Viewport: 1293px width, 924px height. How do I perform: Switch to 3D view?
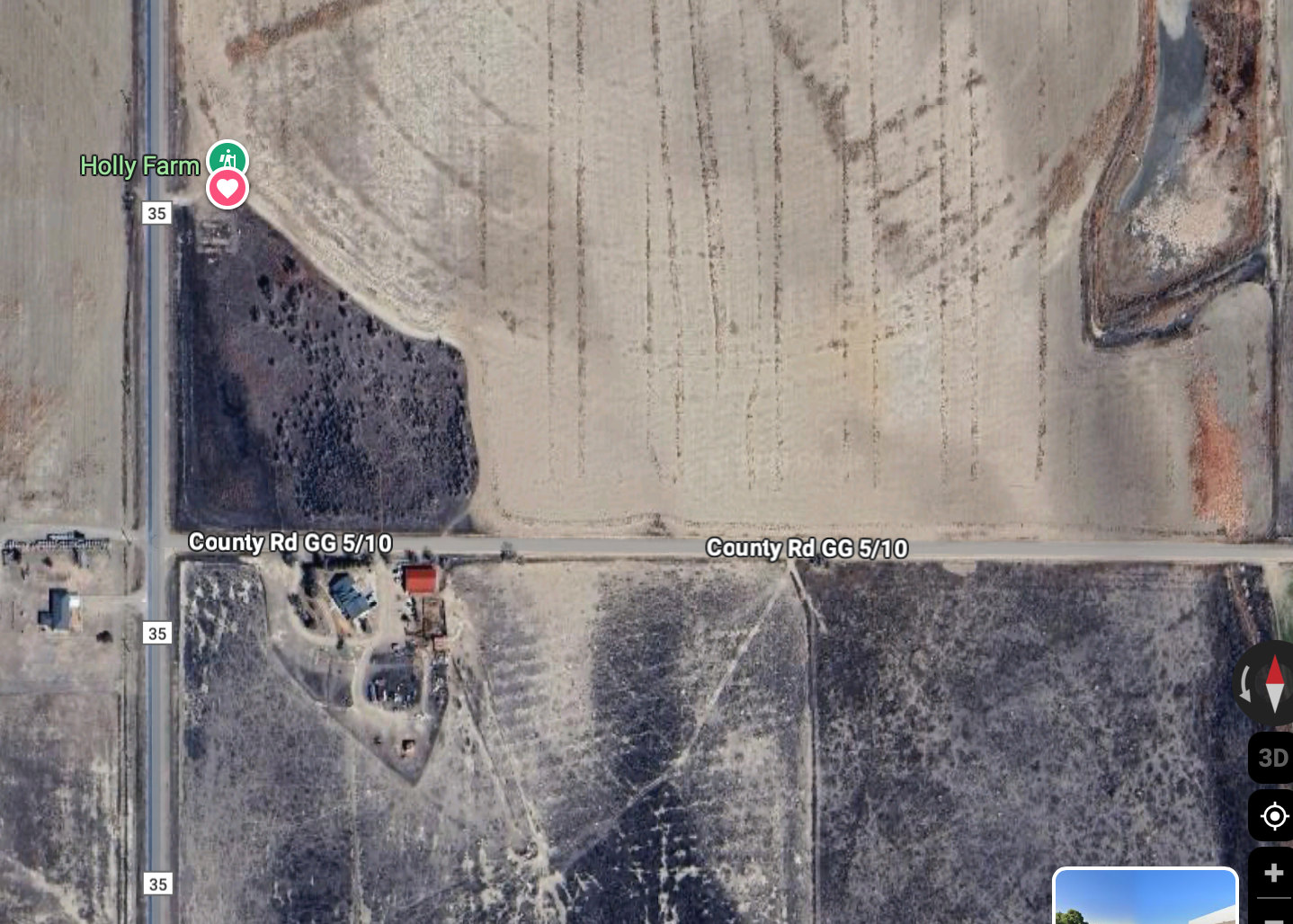(1271, 758)
